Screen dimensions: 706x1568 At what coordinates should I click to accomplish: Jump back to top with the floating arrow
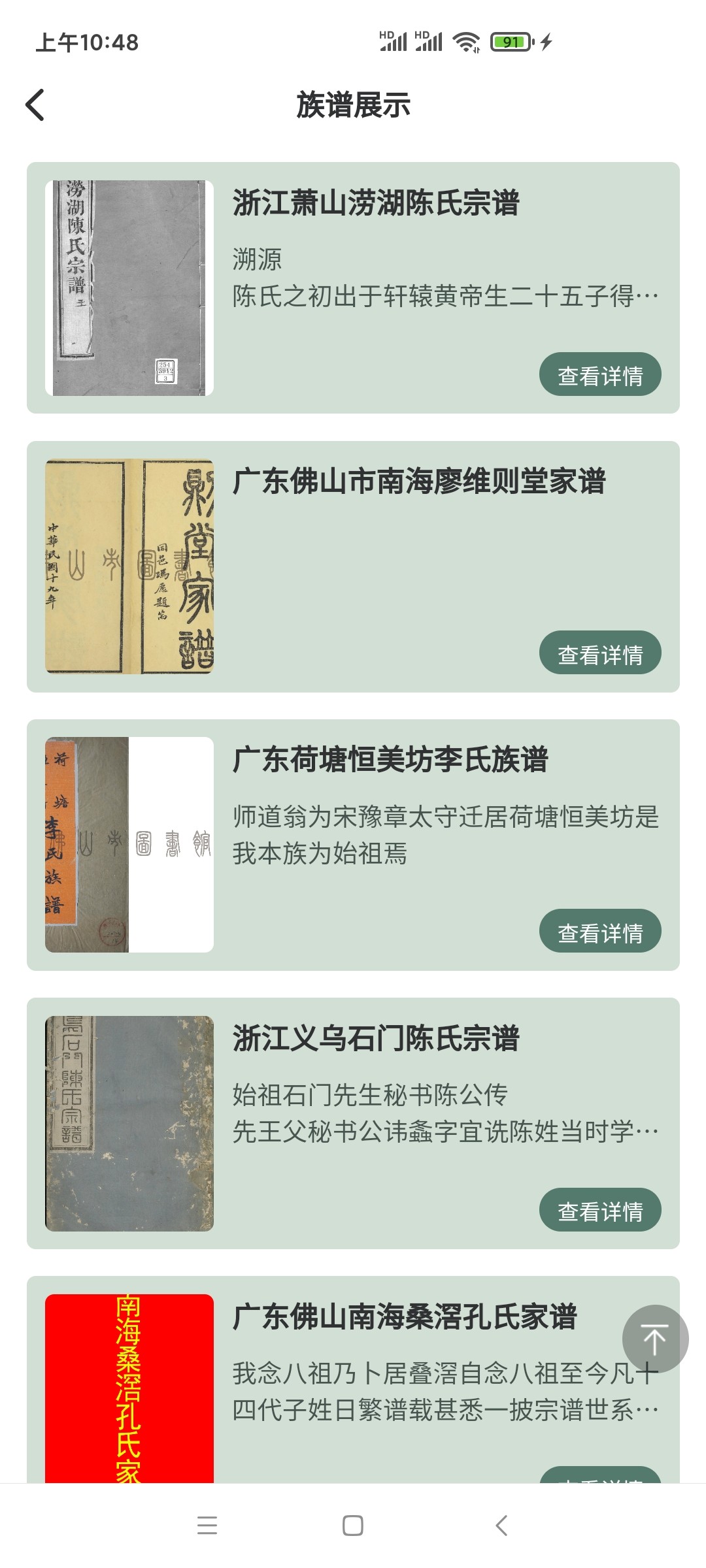[x=655, y=1339]
